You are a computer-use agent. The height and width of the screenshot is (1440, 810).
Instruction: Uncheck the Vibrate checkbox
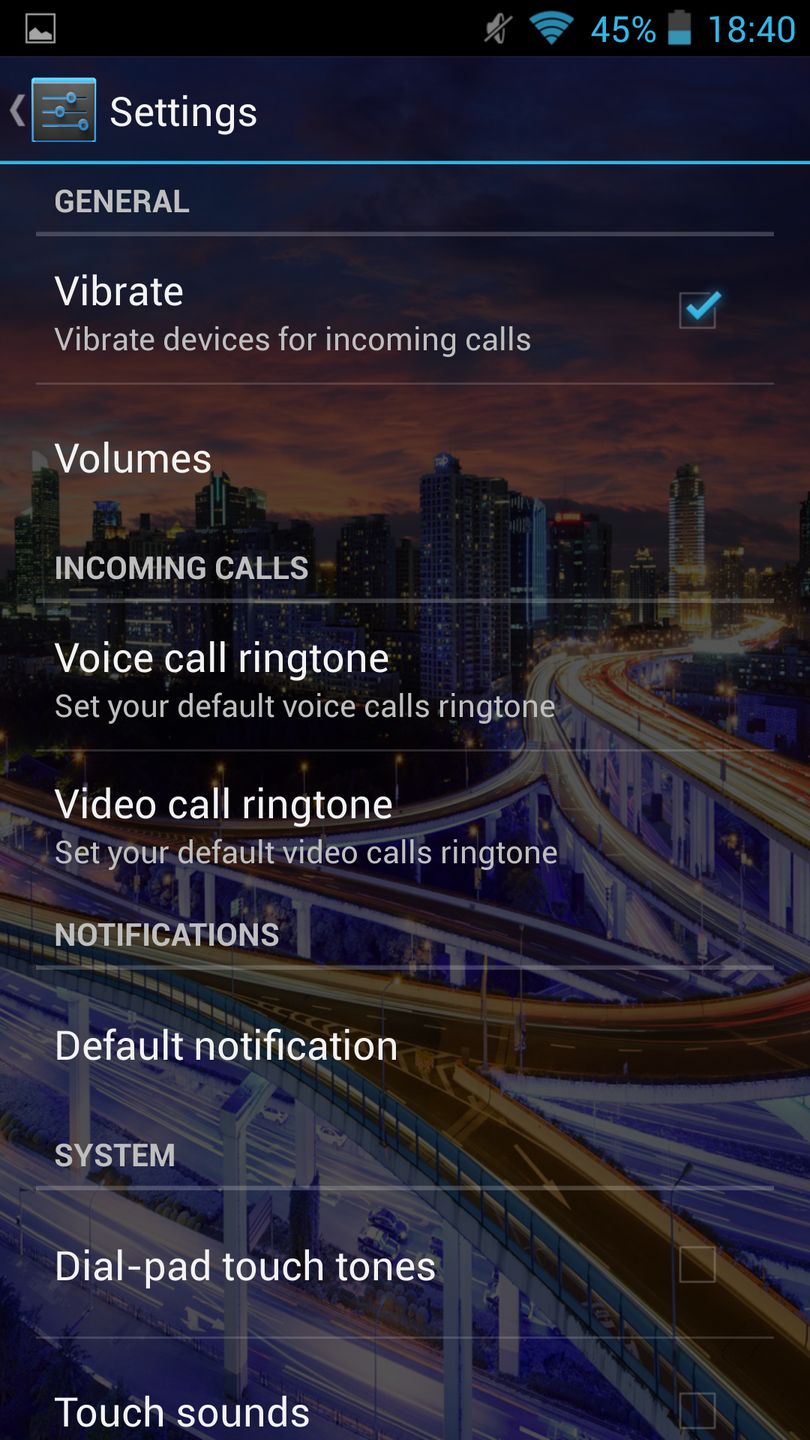click(697, 310)
